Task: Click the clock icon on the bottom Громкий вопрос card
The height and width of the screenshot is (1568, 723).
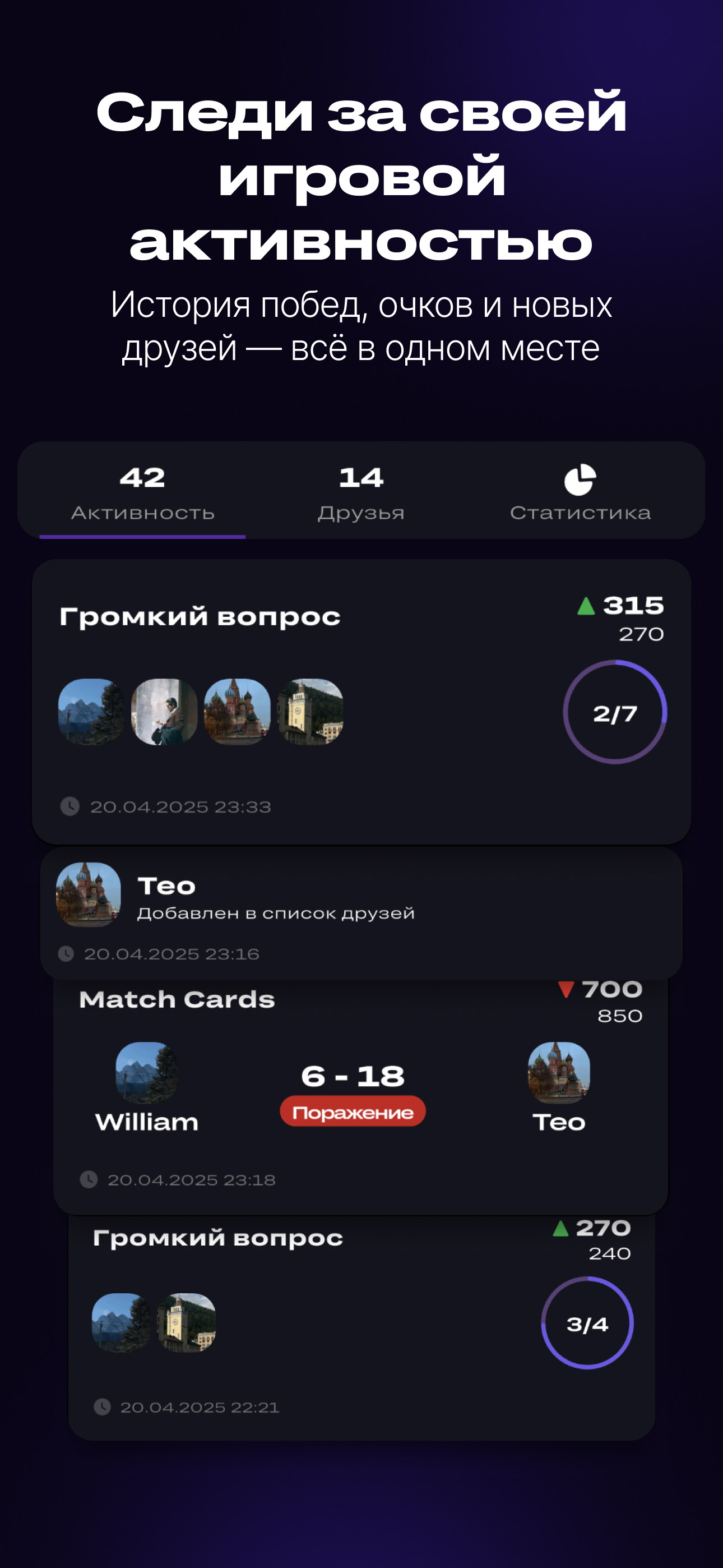Action: (103, 1406)
